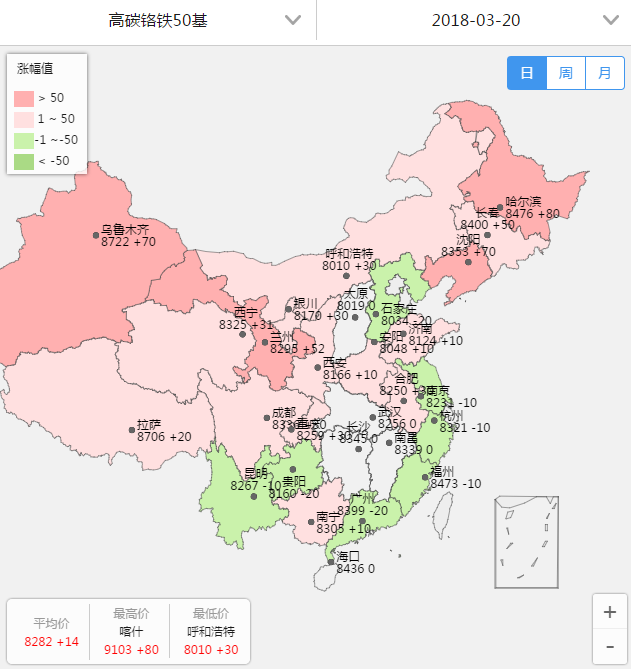The image size is (631, 669).
Task: Select the 昆明 city marker
Action: (254, 496)
